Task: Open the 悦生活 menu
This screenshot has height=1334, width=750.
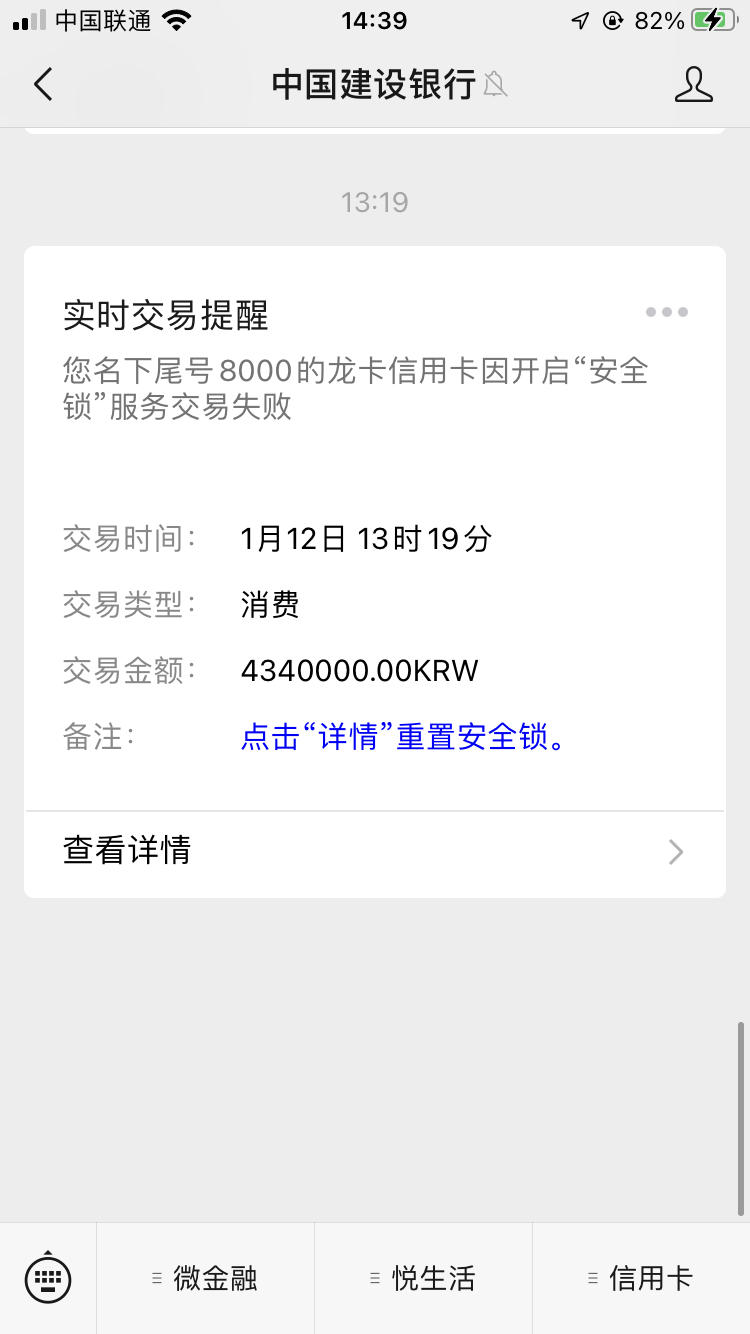Action: [423, 1278]
